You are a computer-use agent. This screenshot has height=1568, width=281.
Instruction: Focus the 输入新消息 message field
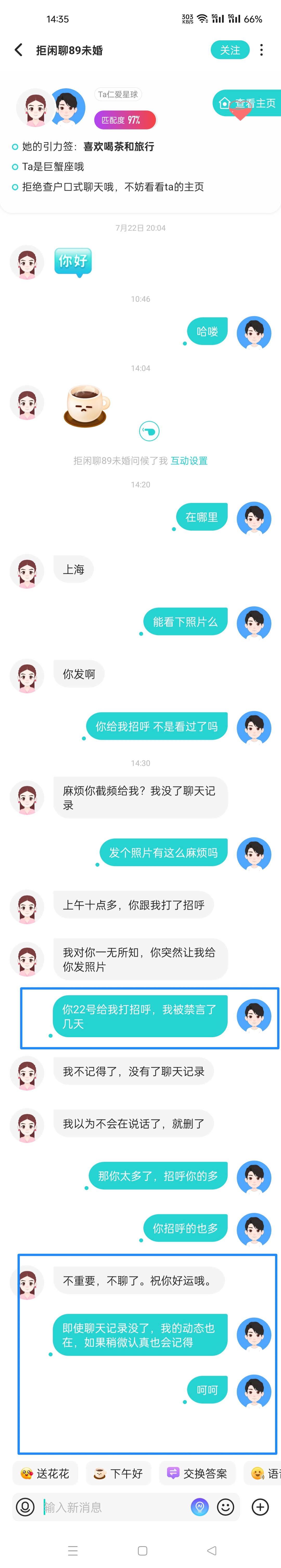point(110,1507)
